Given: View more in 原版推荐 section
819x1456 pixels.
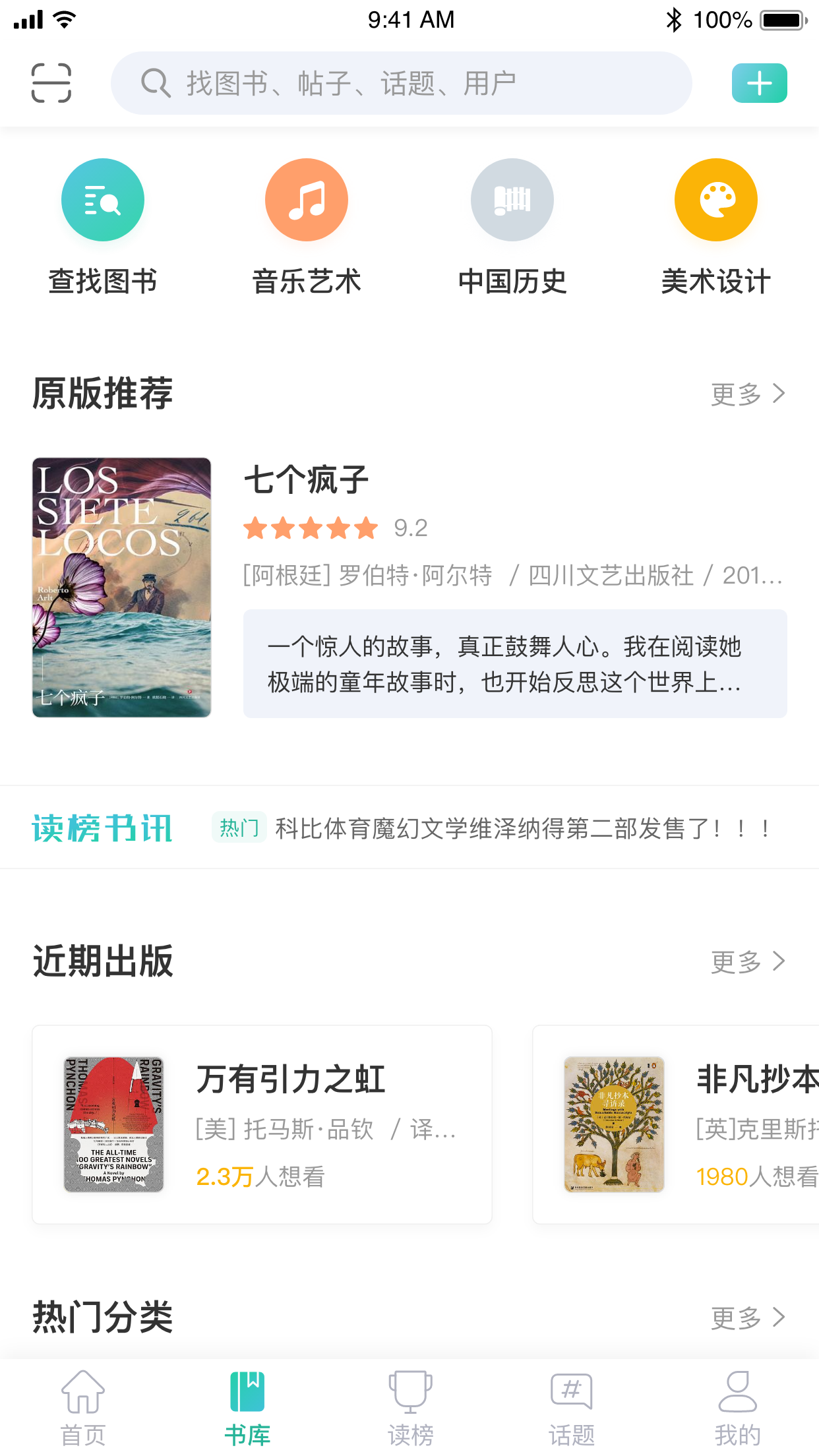Looking at the screenshot, I should click(x=748, y=394).
